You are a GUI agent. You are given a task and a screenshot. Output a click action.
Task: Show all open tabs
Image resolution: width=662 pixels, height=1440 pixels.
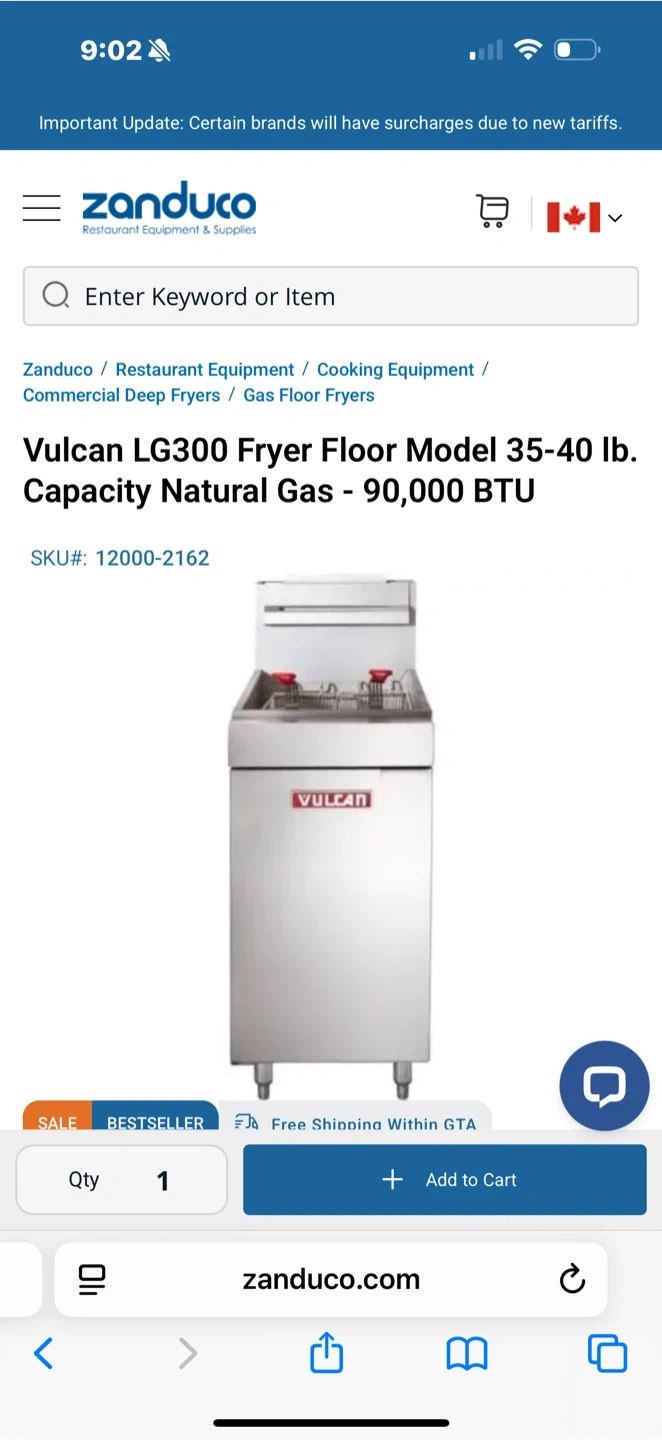coord(607,1354)
